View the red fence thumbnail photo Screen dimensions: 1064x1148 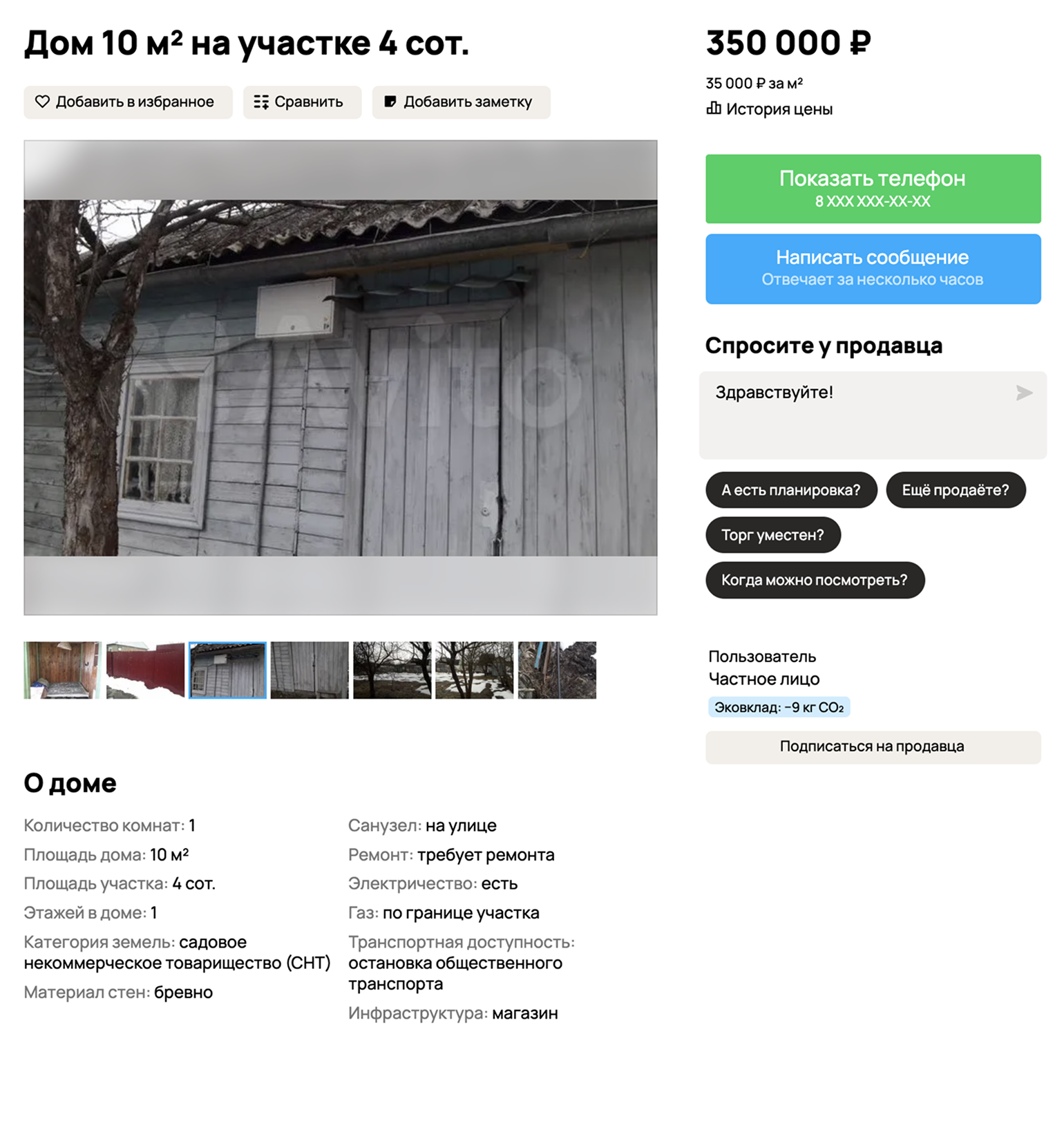point(145,670)
